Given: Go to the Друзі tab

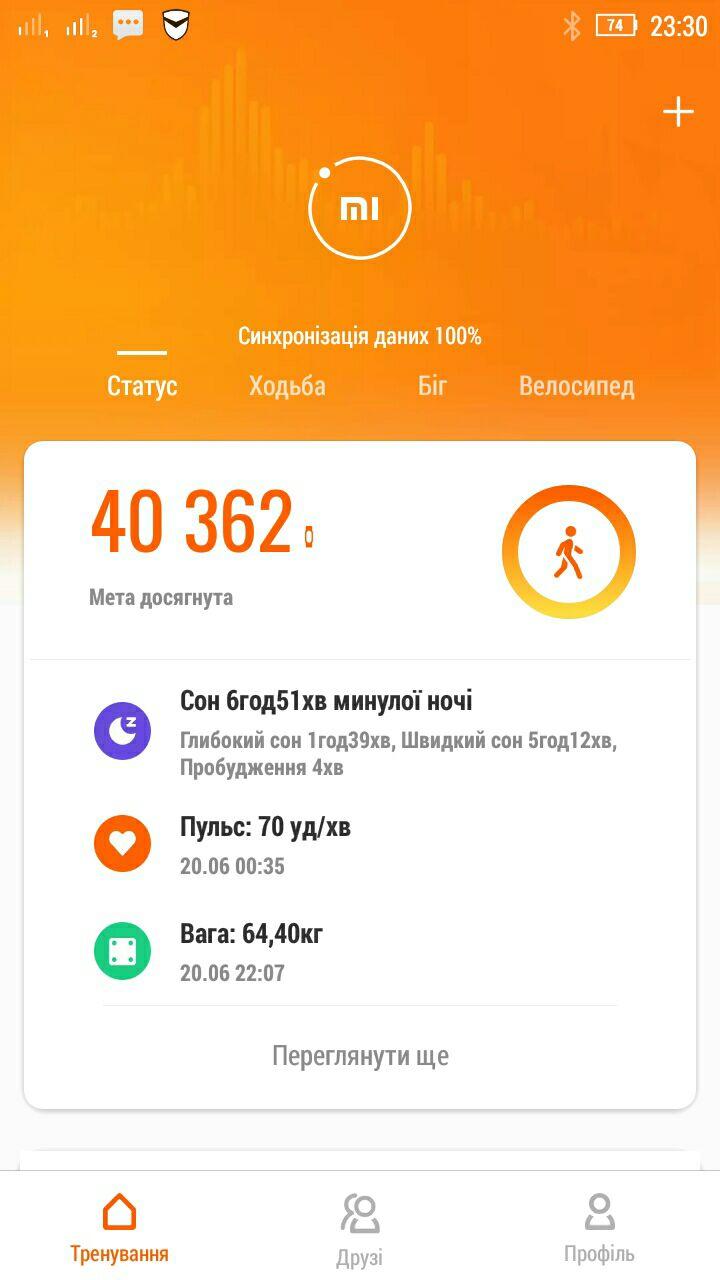Looking at the screenshot, I should point(360,1229).
